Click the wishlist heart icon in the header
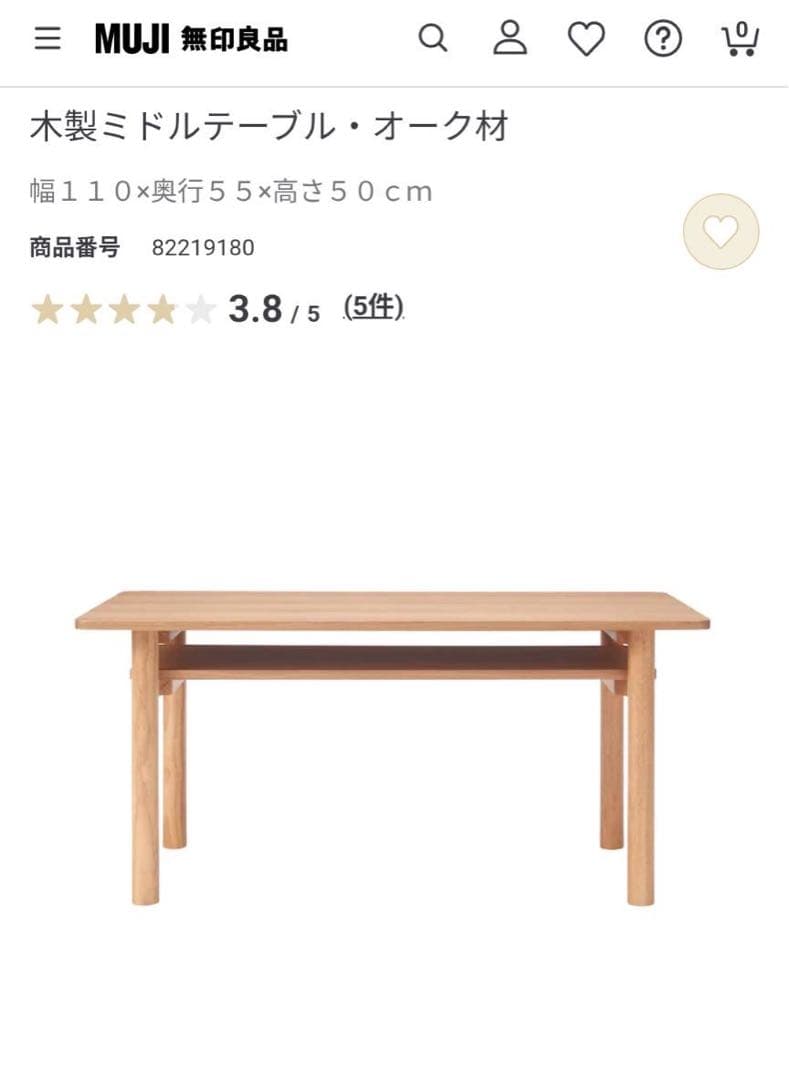This screenshot has width=789, height=1080. 585,40
